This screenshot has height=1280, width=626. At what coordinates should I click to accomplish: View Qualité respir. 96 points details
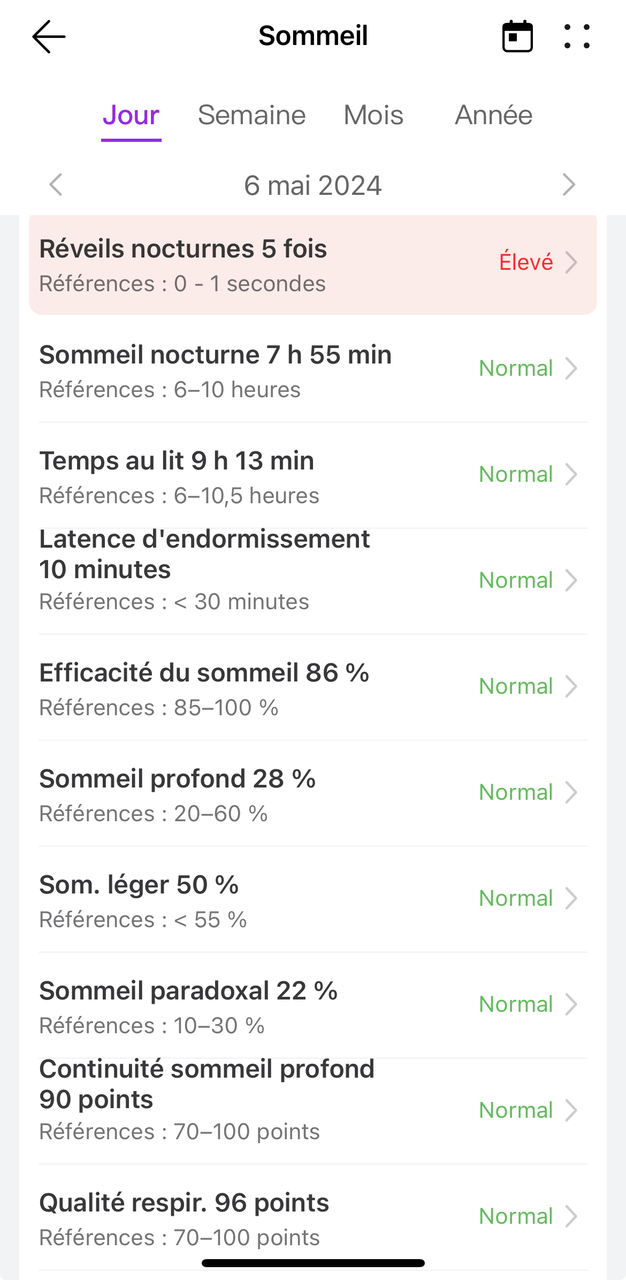pyautogui.click(x=313, y=1218)
